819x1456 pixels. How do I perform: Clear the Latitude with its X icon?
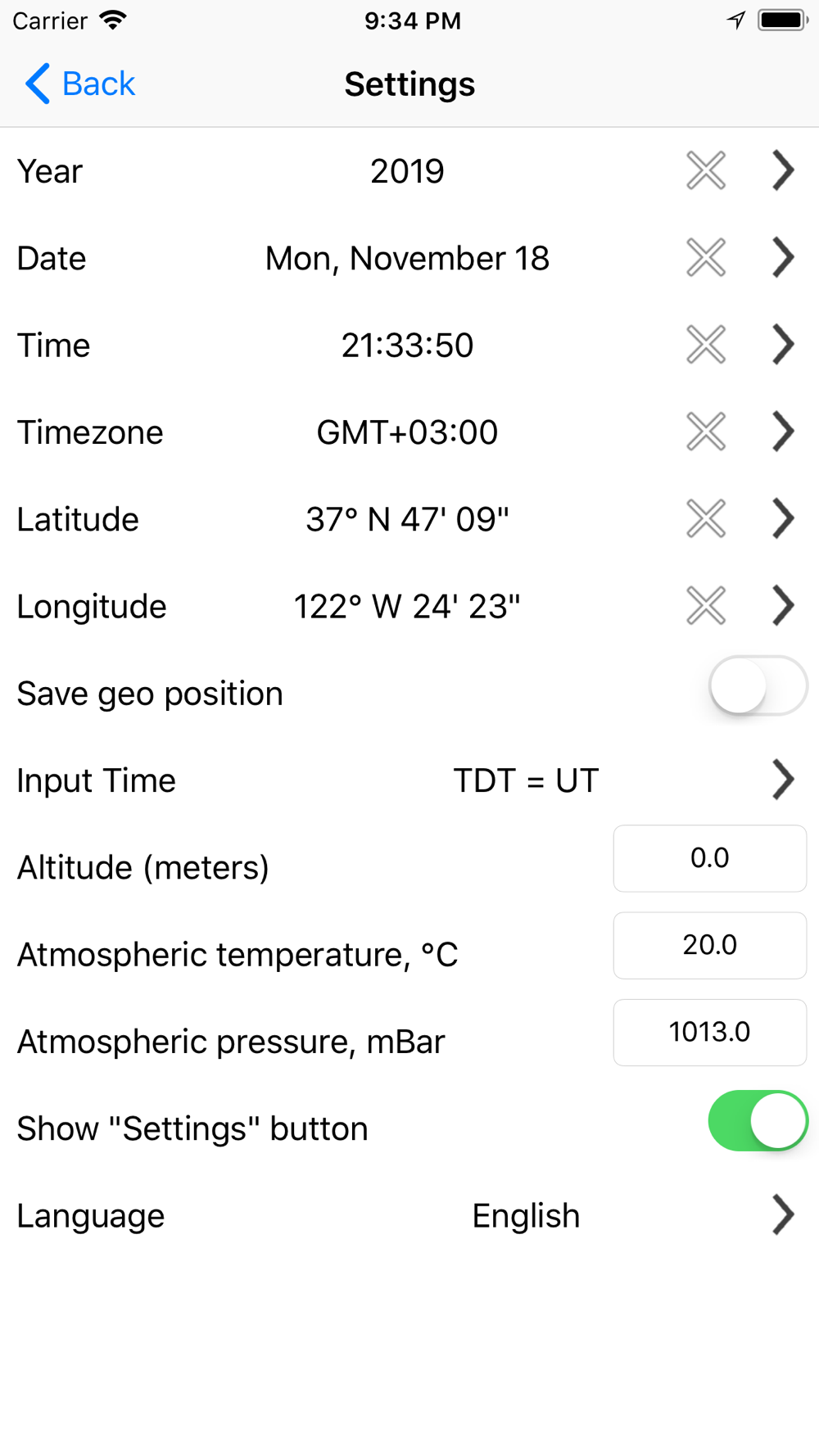706,518
